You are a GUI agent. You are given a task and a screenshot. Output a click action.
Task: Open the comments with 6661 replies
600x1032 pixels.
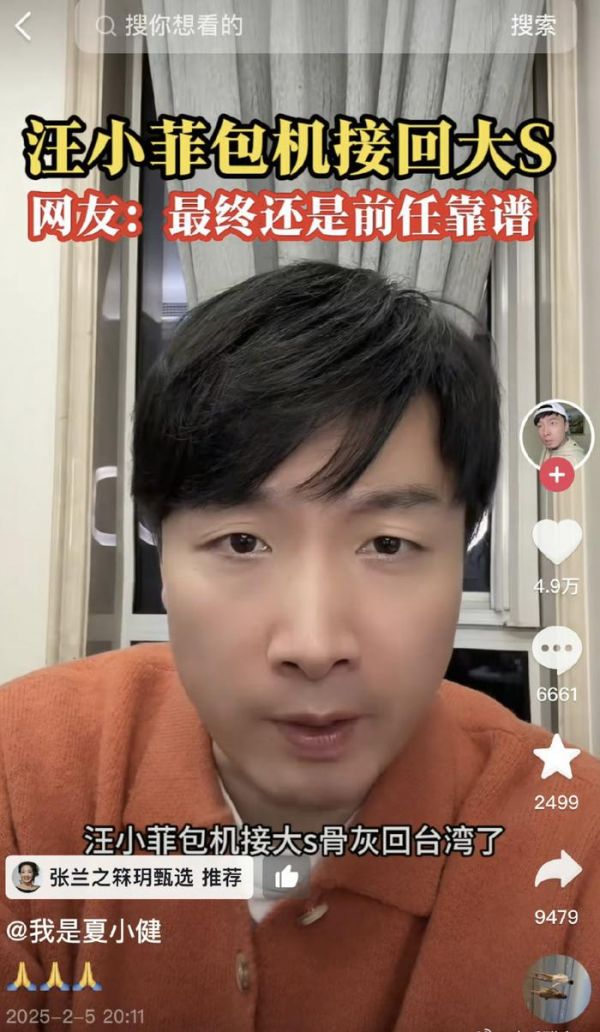pos(557,651)
